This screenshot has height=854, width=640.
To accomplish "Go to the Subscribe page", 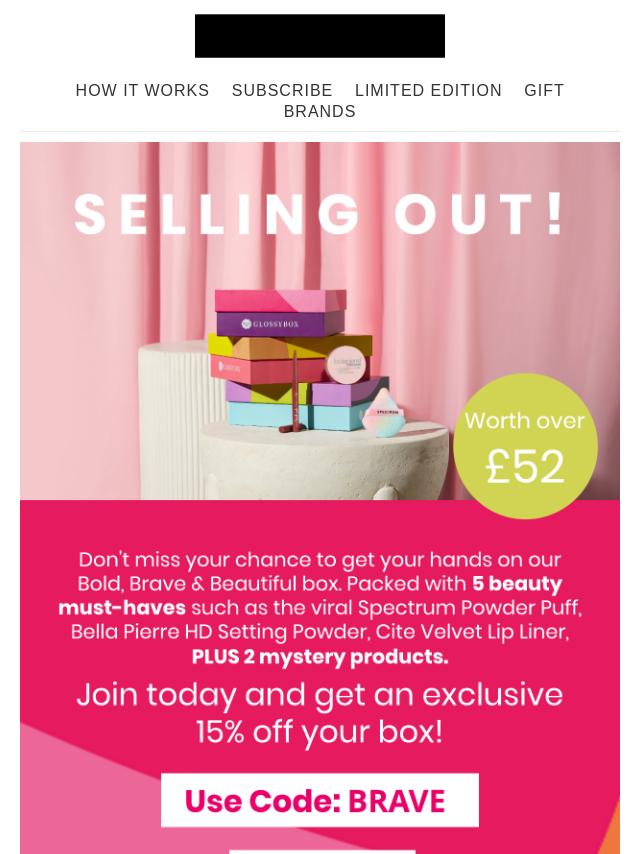I will (x=282, y=90).
